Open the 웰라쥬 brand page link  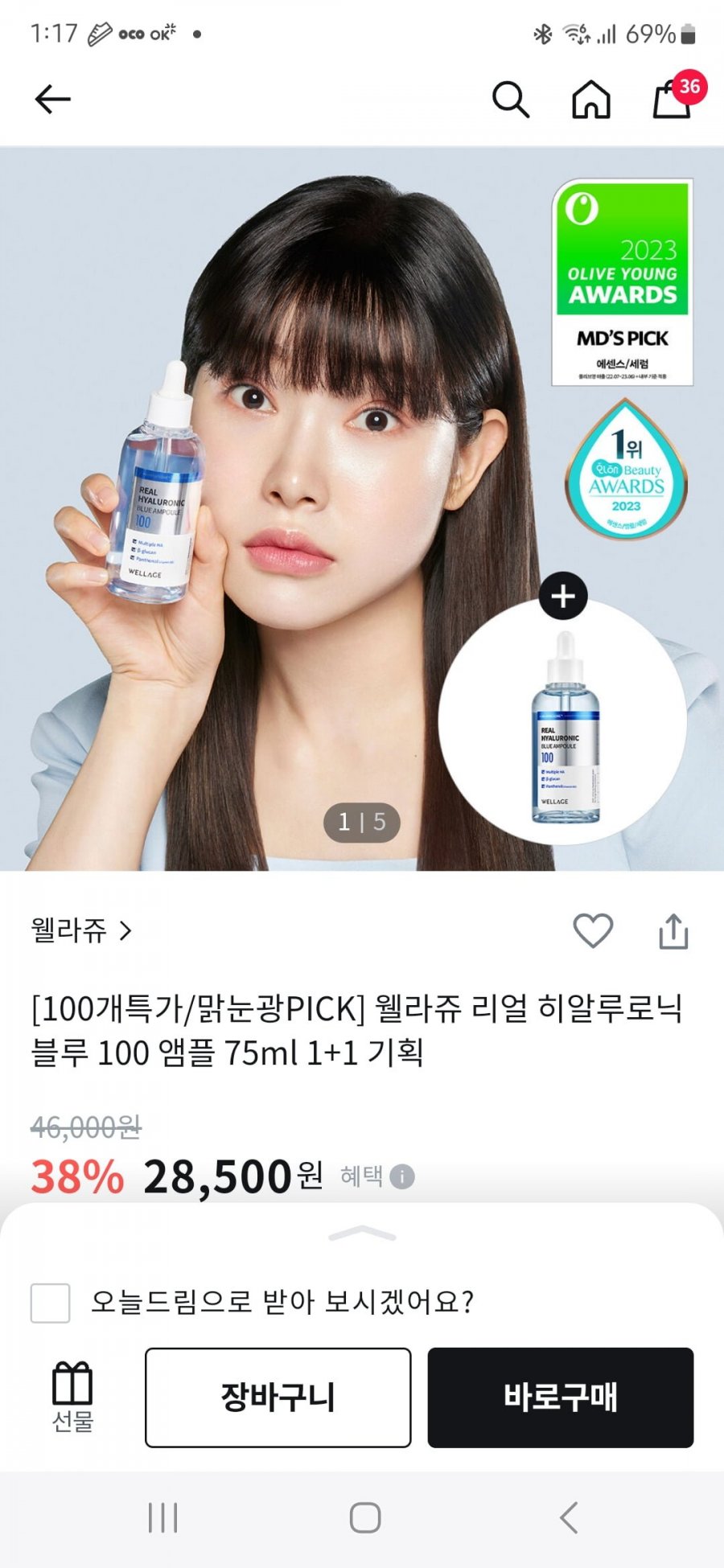80,930
